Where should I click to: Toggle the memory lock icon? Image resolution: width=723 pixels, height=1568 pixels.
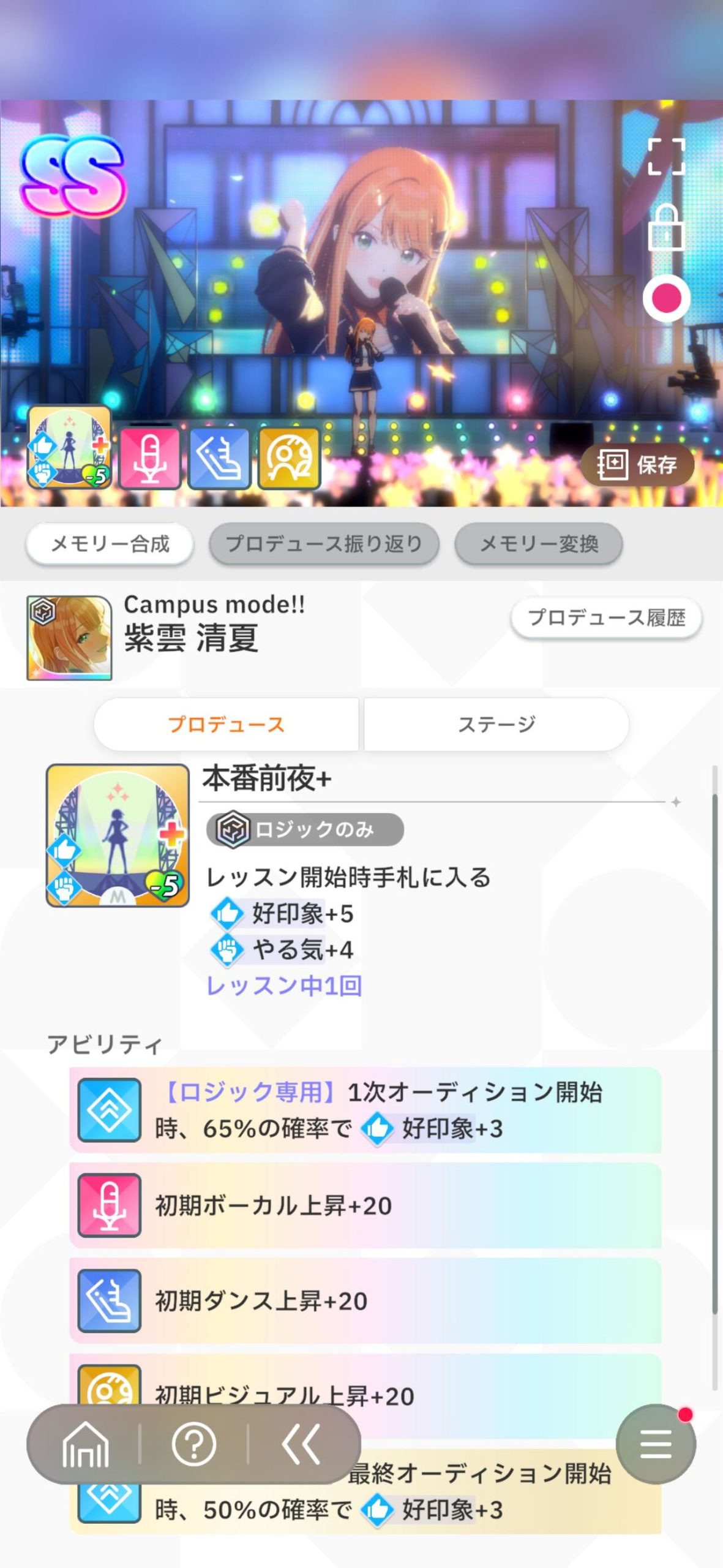coord(666,227)
